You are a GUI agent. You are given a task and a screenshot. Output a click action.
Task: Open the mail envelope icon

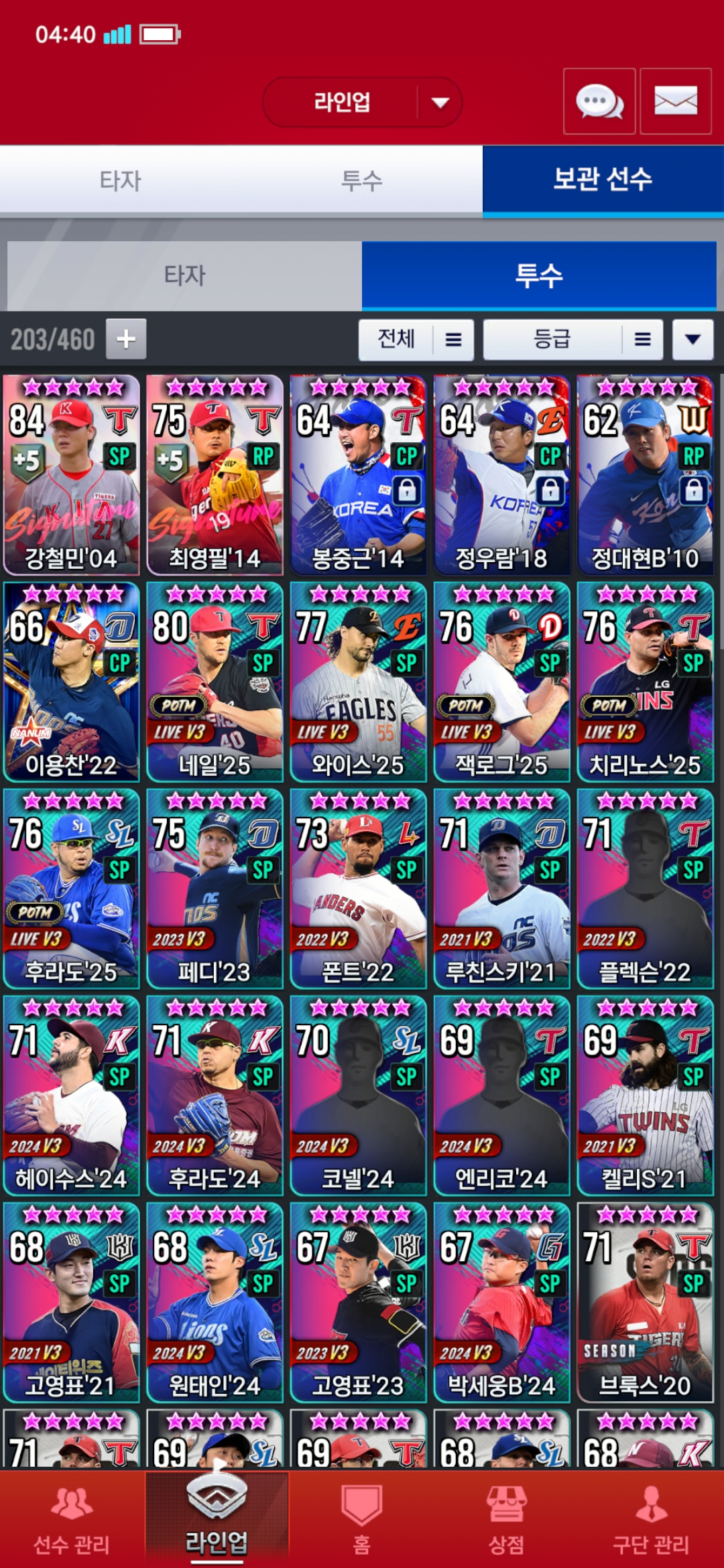[675, 102]
